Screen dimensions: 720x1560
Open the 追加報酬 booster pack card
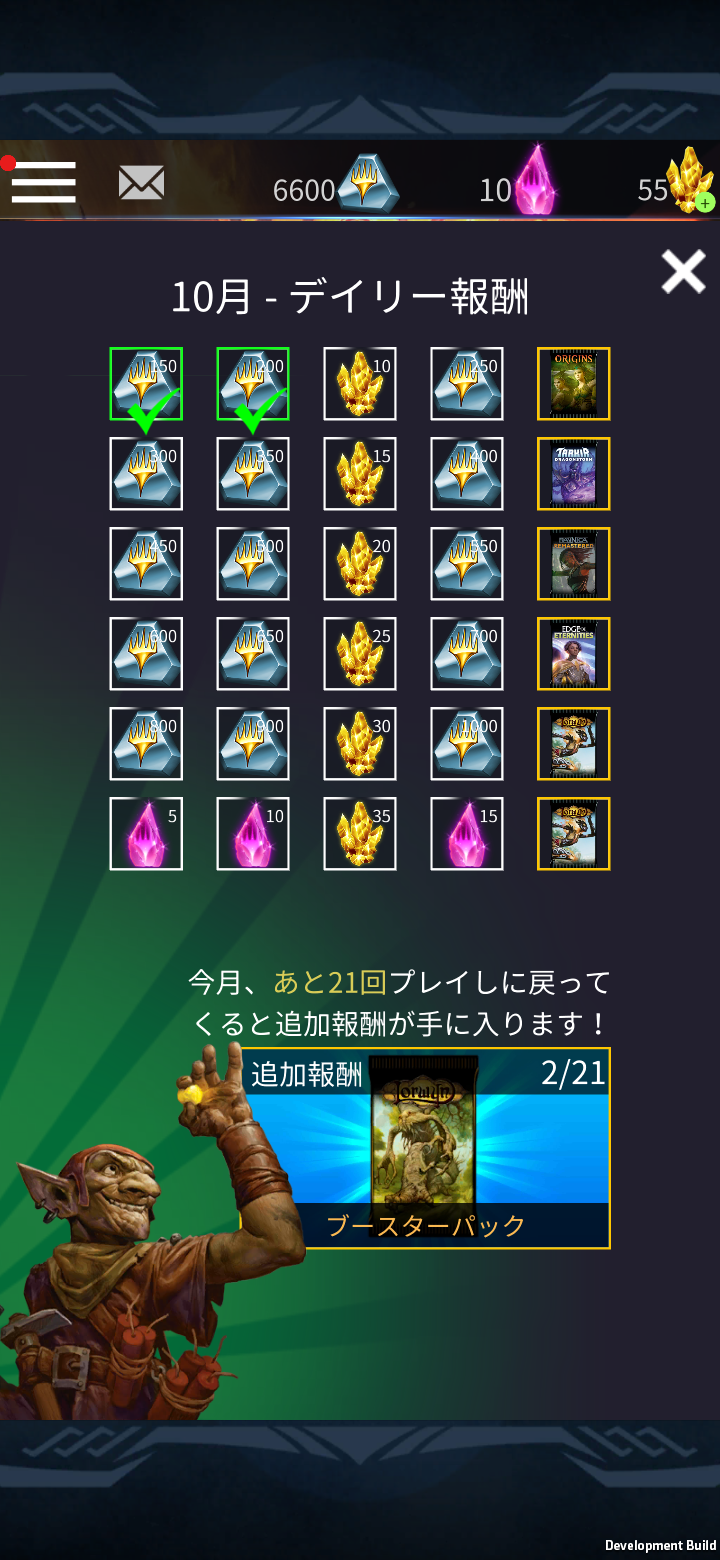(425, 1148)
